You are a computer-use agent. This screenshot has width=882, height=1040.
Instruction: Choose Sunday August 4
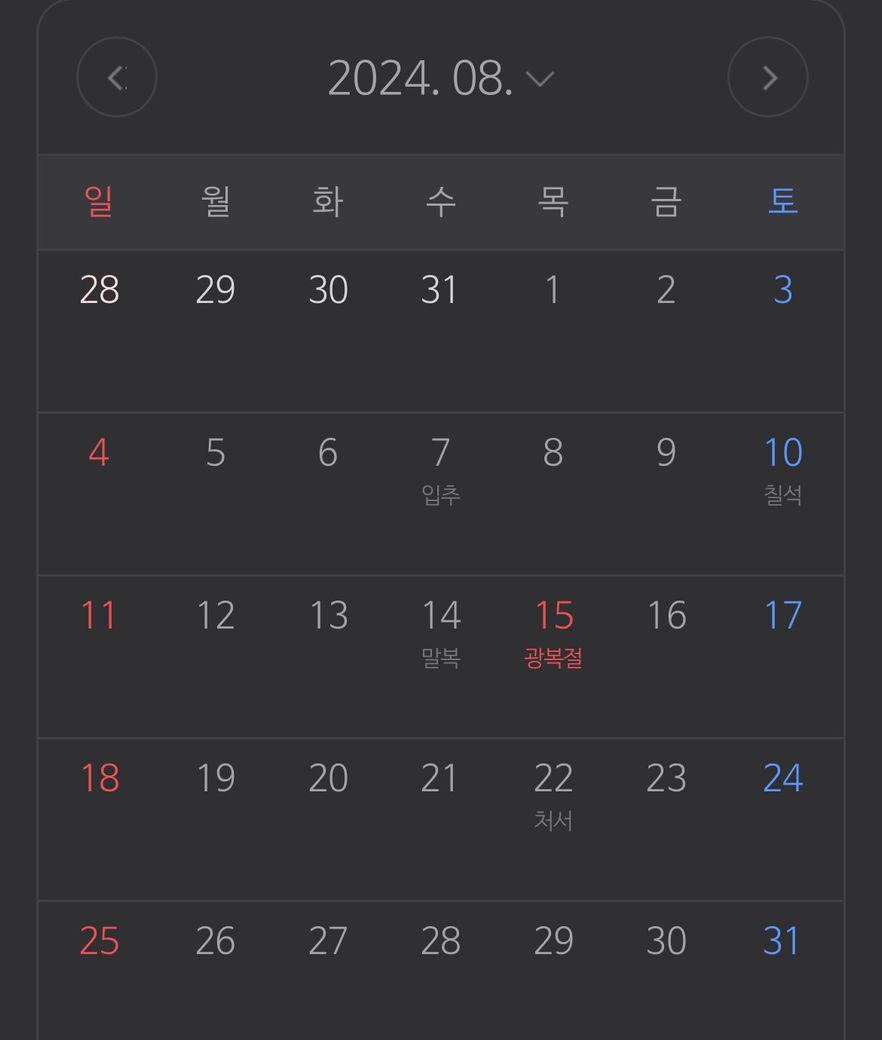click(x=98, y=453)
